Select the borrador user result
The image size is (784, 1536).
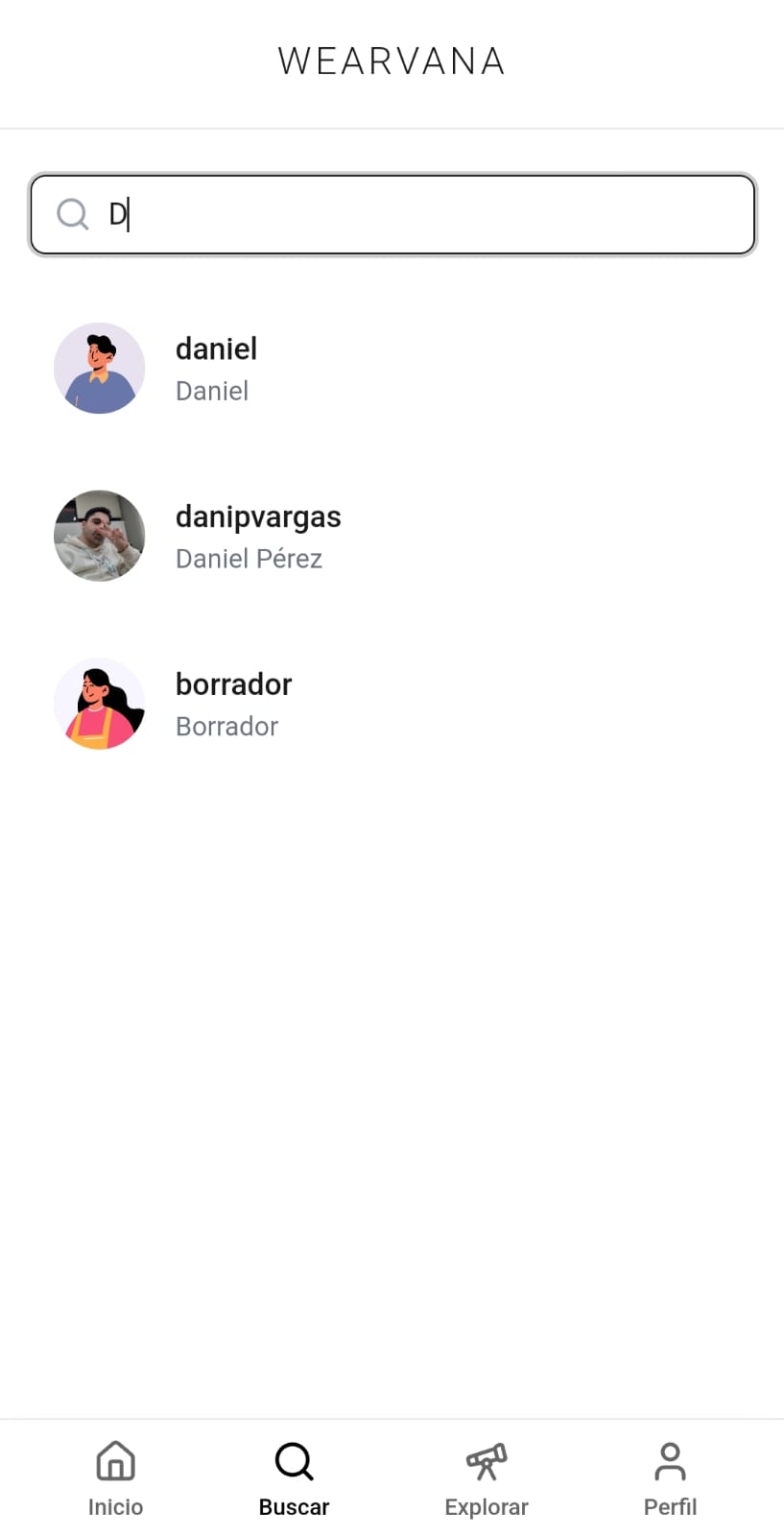(392, 704)
